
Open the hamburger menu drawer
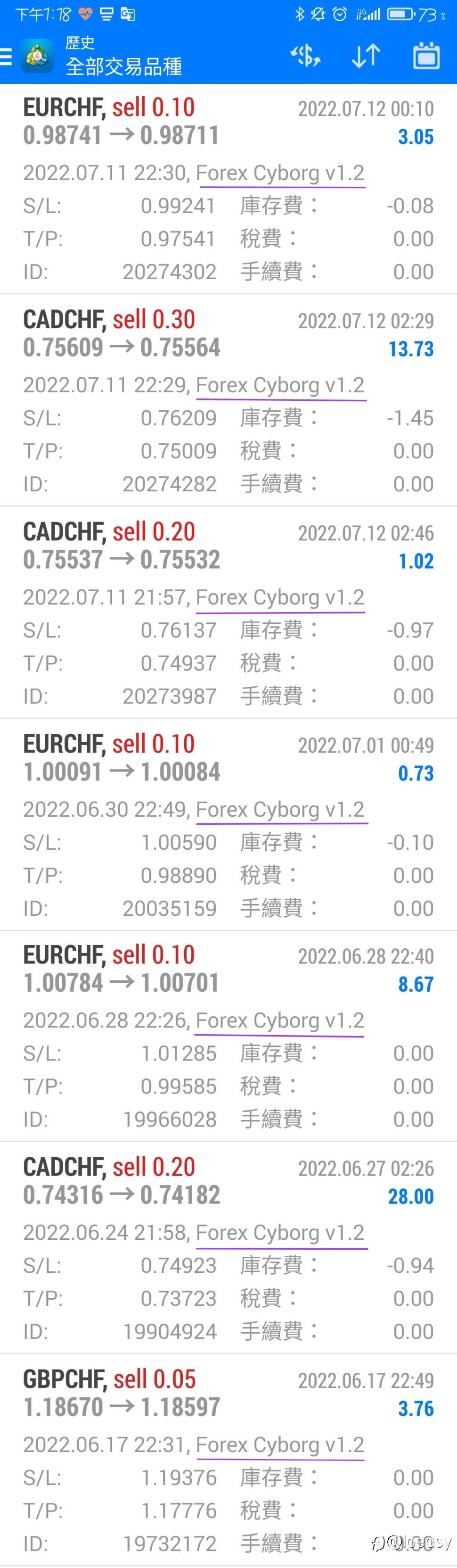pyautogui.click(x=6, y=57)
